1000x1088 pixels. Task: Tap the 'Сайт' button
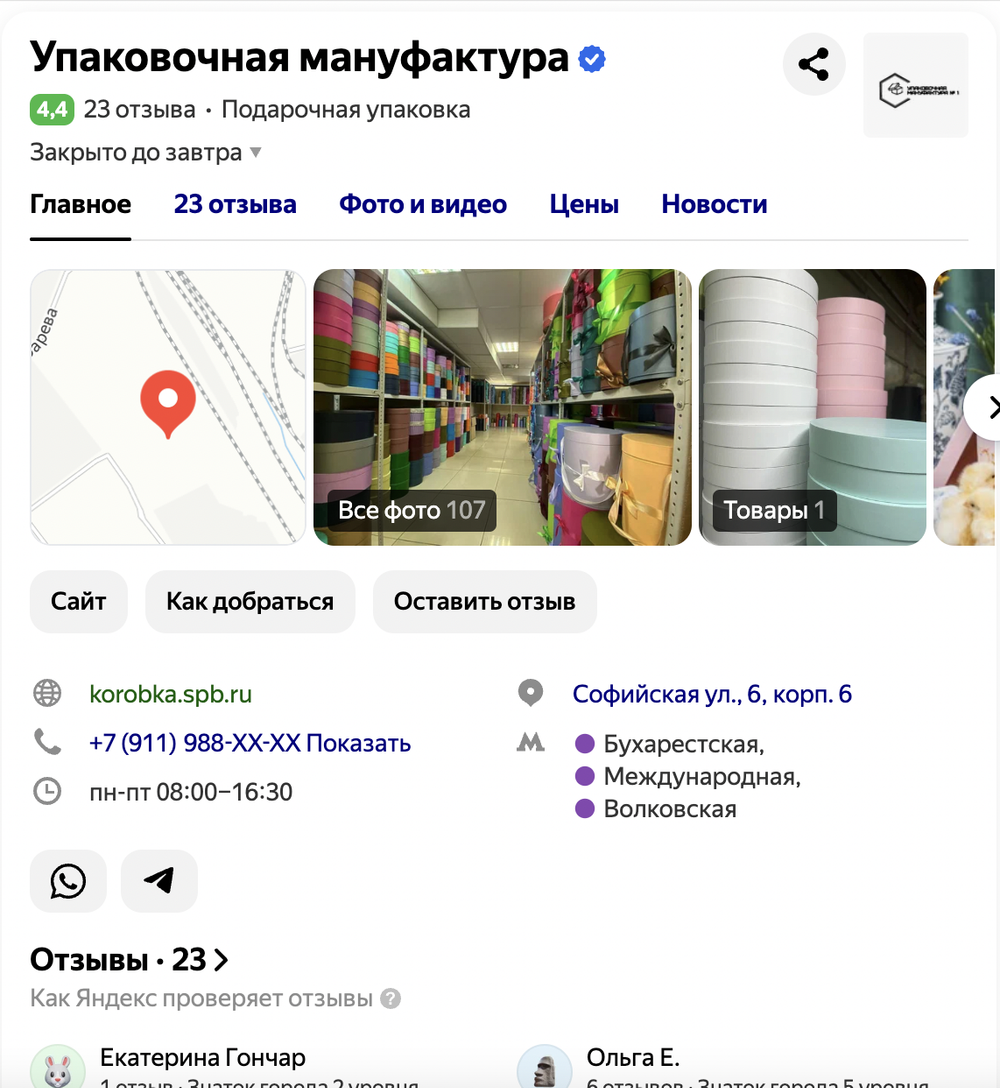[x=78, y=602]
